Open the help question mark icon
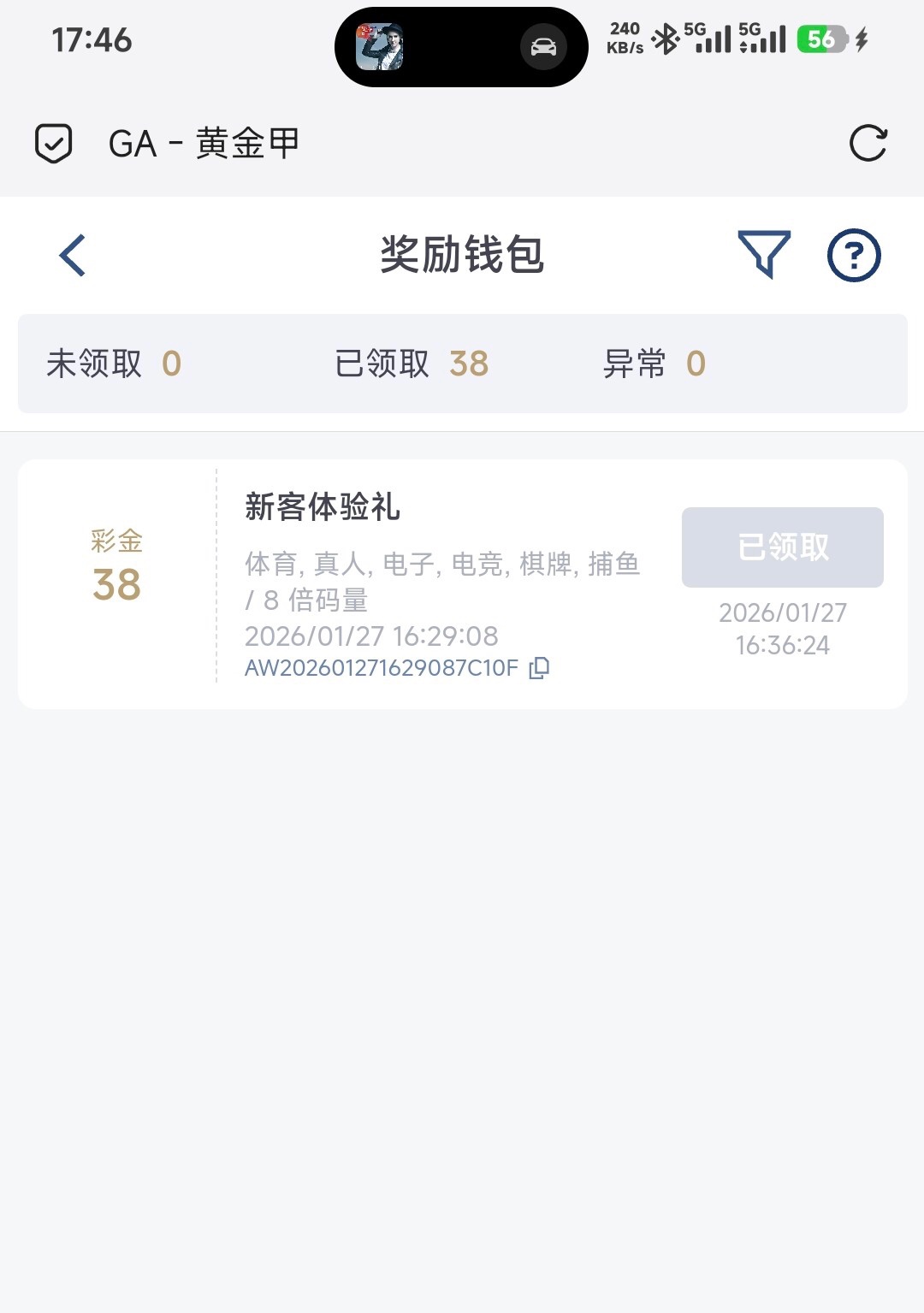Viewport: 924px width, 1313px height. point(853,255)
